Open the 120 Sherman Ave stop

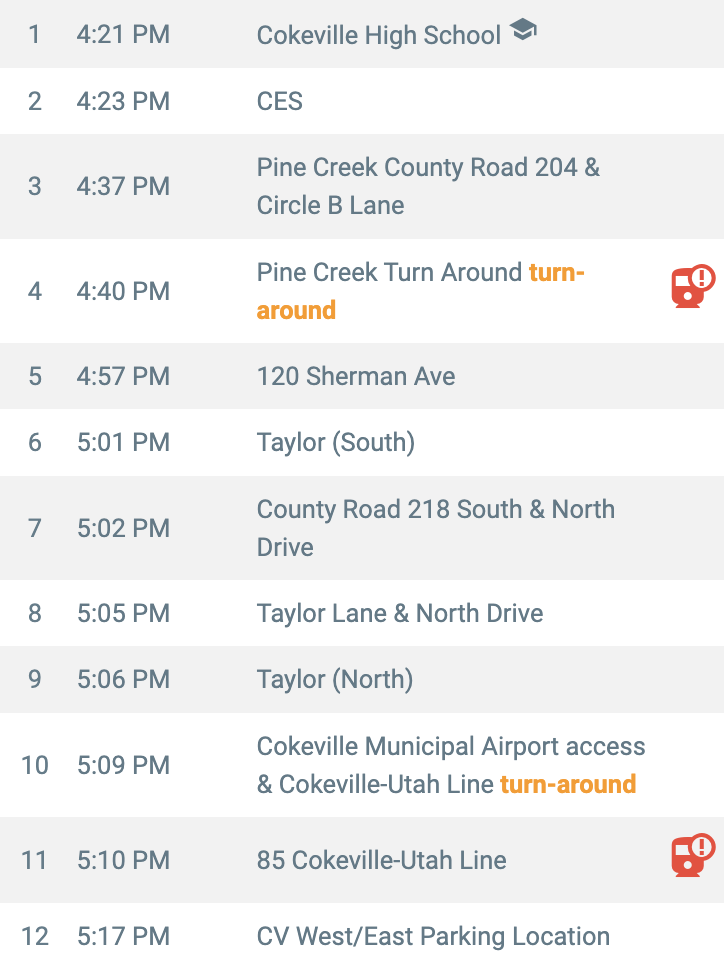pyautogui.click(x=362, y=376)
